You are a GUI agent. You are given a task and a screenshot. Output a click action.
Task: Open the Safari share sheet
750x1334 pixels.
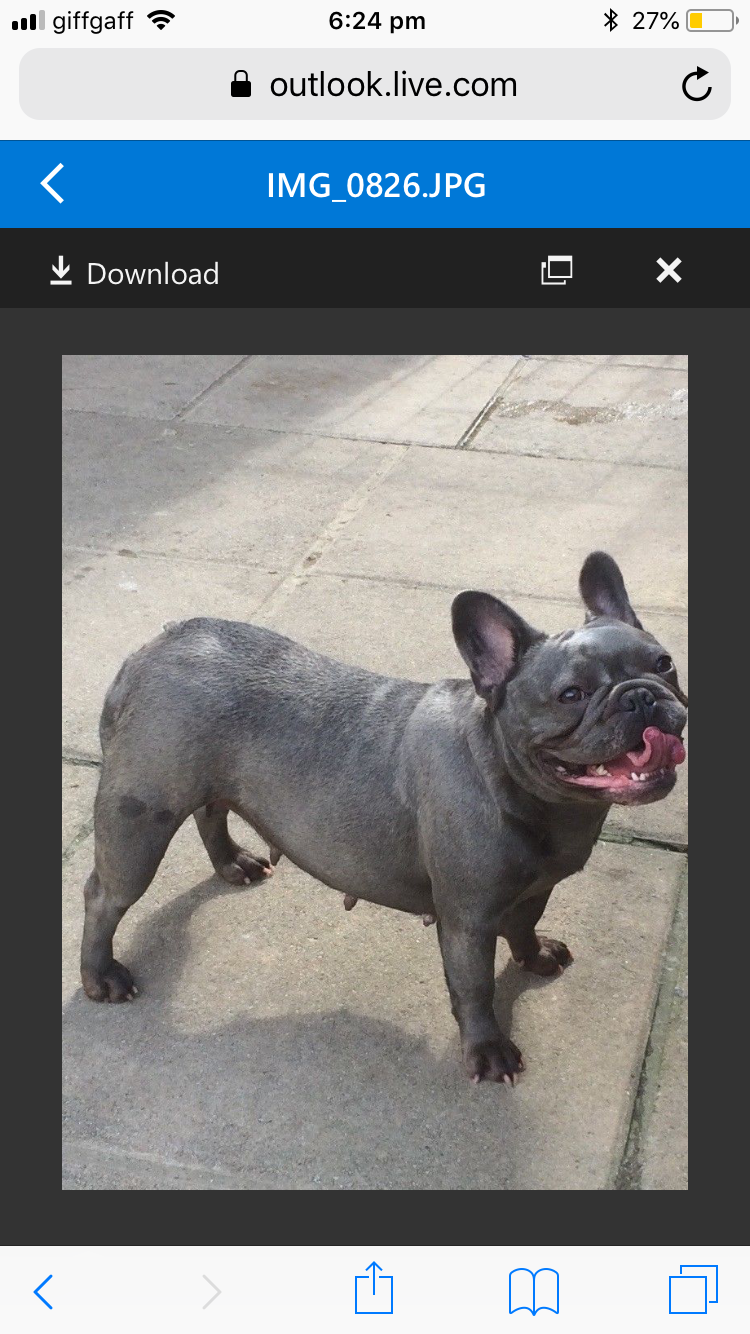click(x=374, y=1289)
